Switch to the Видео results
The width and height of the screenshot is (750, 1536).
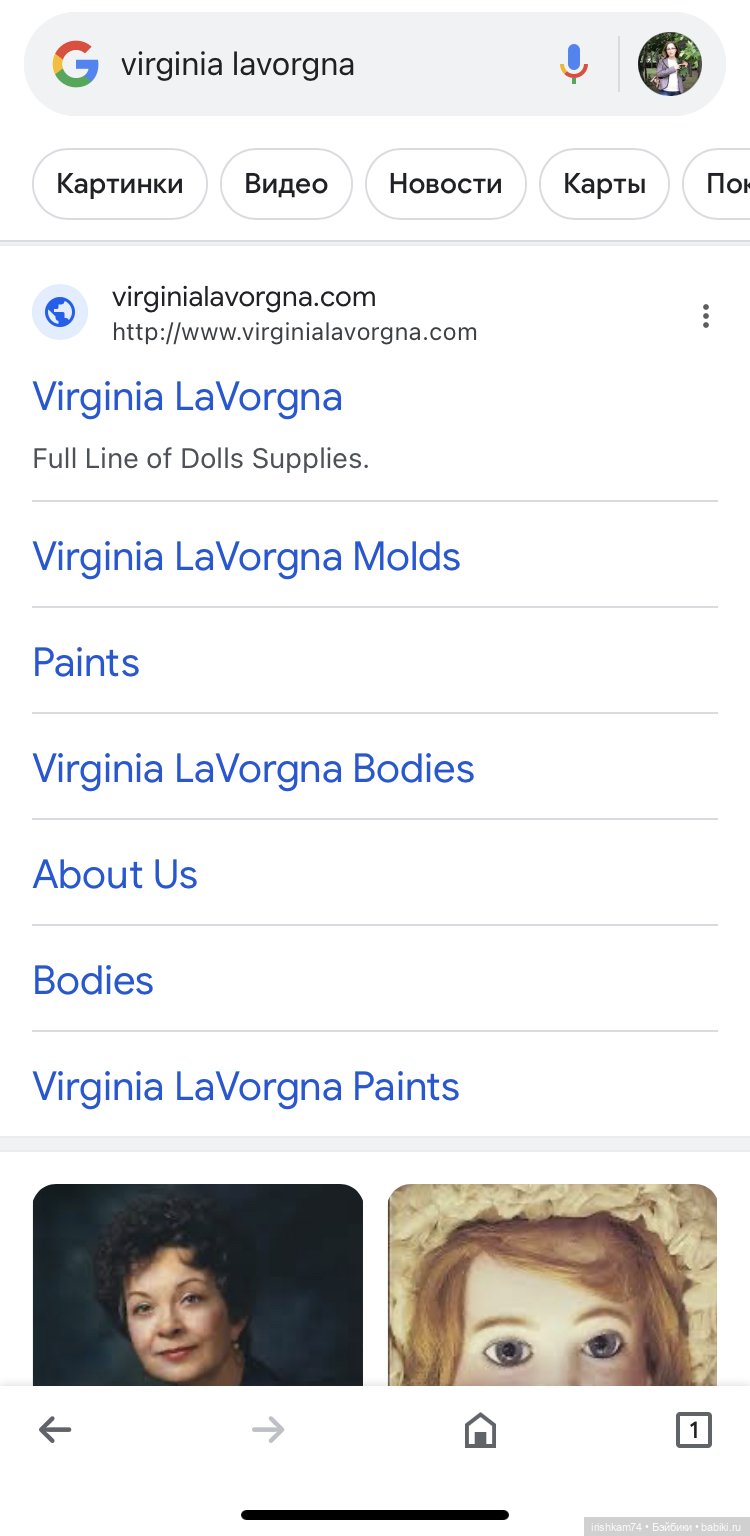[x=286, y=184]
